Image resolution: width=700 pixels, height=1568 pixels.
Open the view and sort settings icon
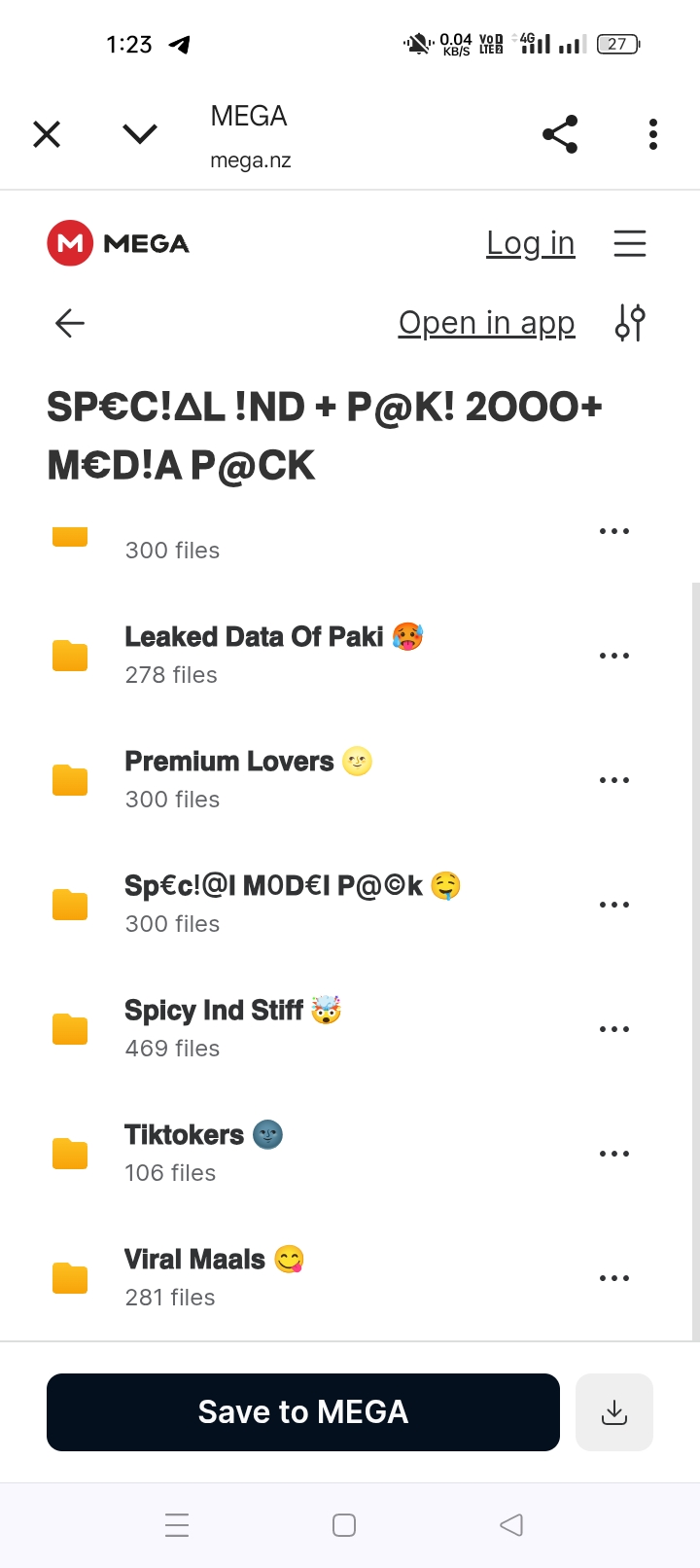coord(630,323)
